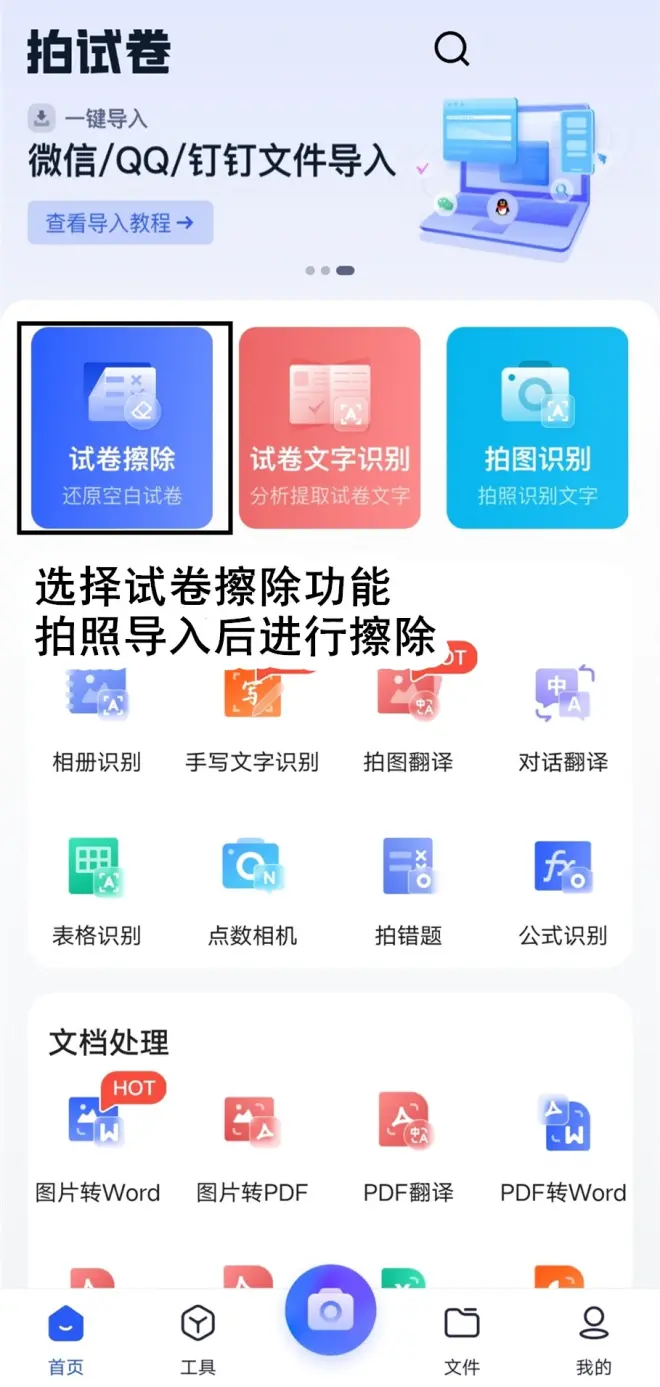Open the 试卷擦除 card
660x1387 pixels.
122,427
